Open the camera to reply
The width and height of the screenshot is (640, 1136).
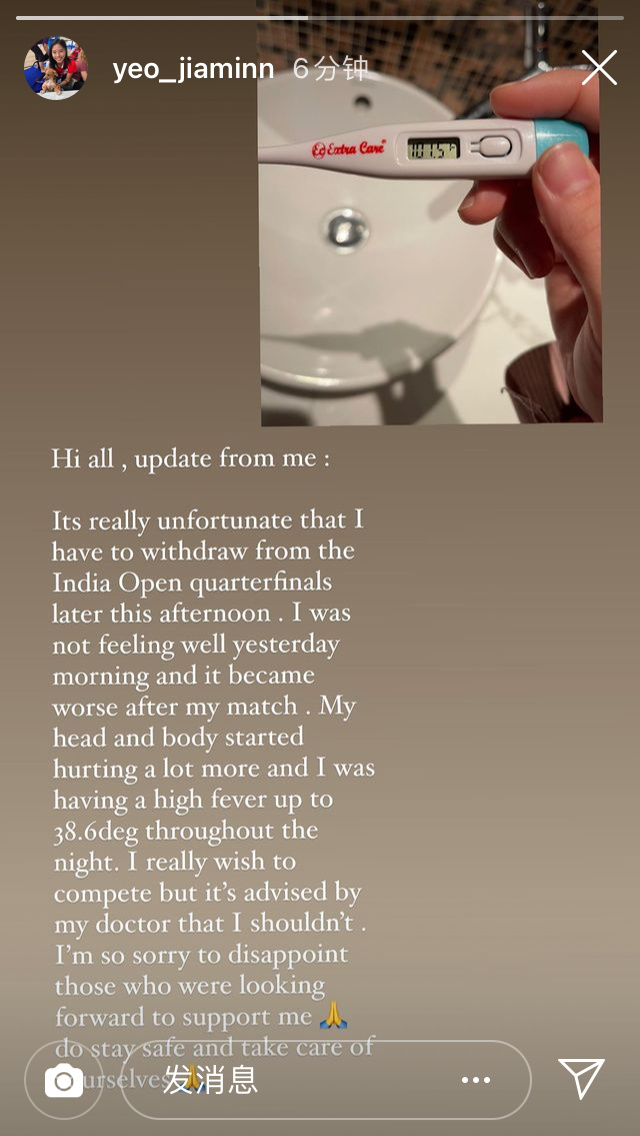pos(64,1080)
